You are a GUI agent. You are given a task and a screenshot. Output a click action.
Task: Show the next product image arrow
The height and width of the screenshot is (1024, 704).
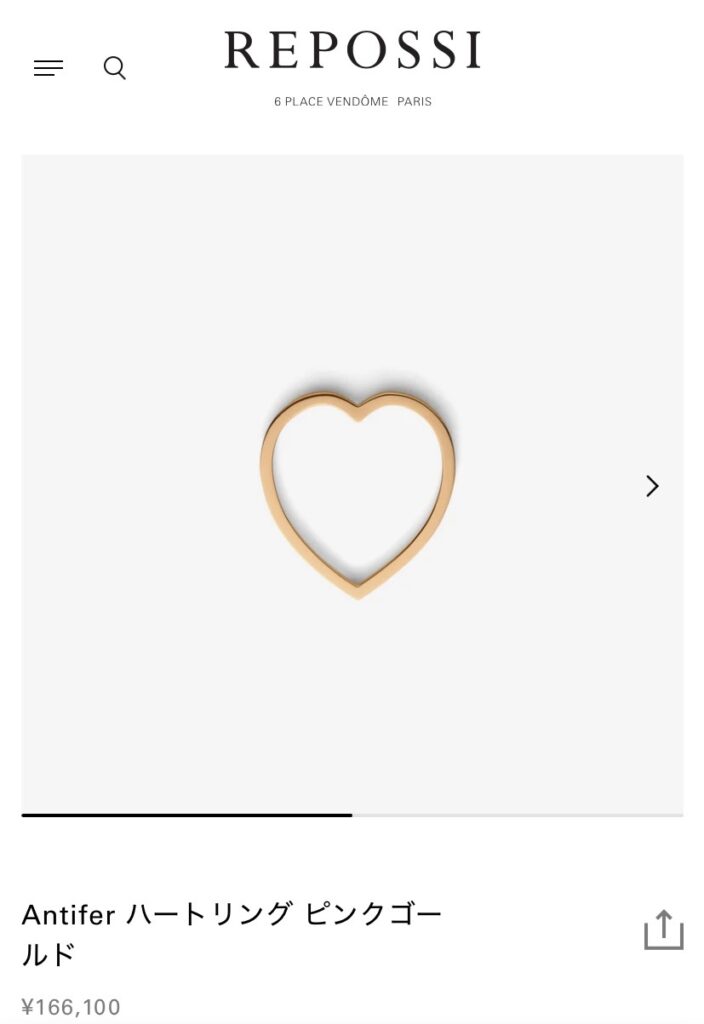[652, 486]
